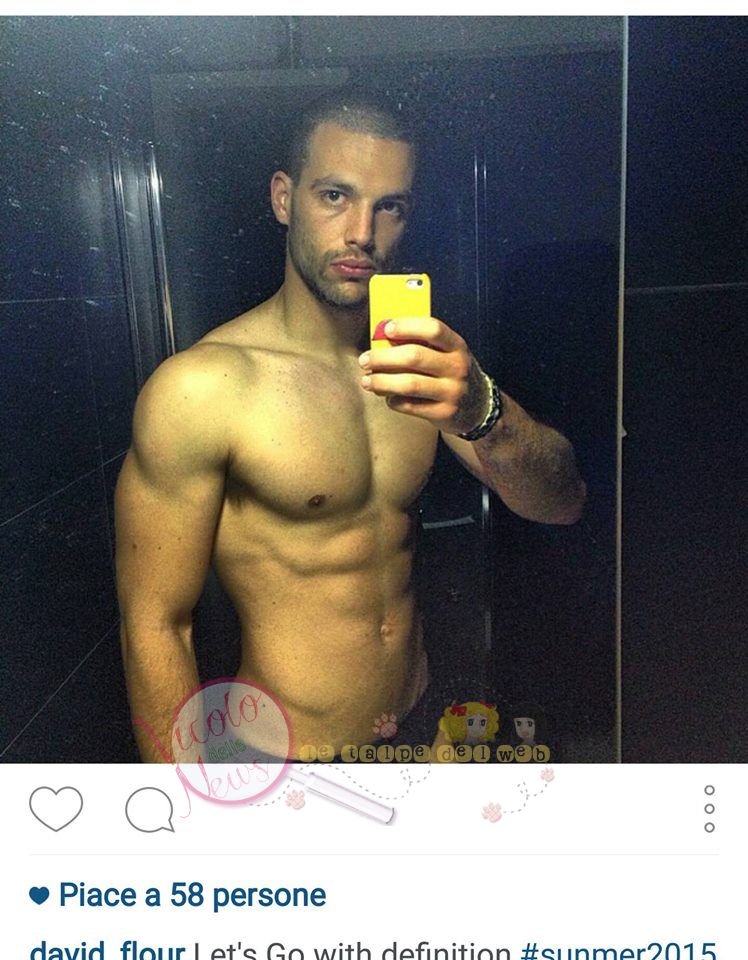
Task: View the 58 people who liked this
Action: point(191,895)
